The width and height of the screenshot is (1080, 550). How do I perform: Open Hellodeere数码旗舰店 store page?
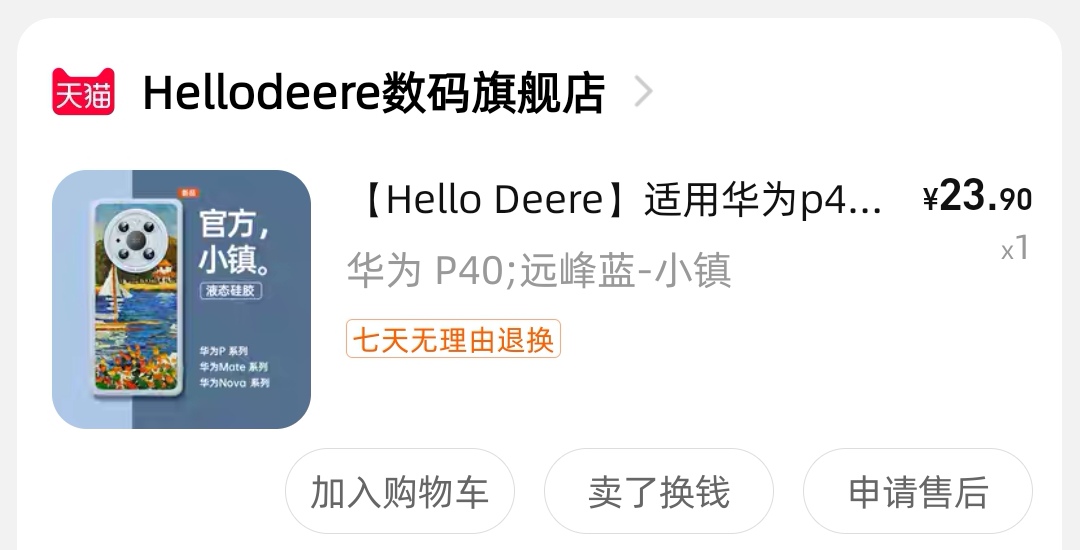click(373, 93)
